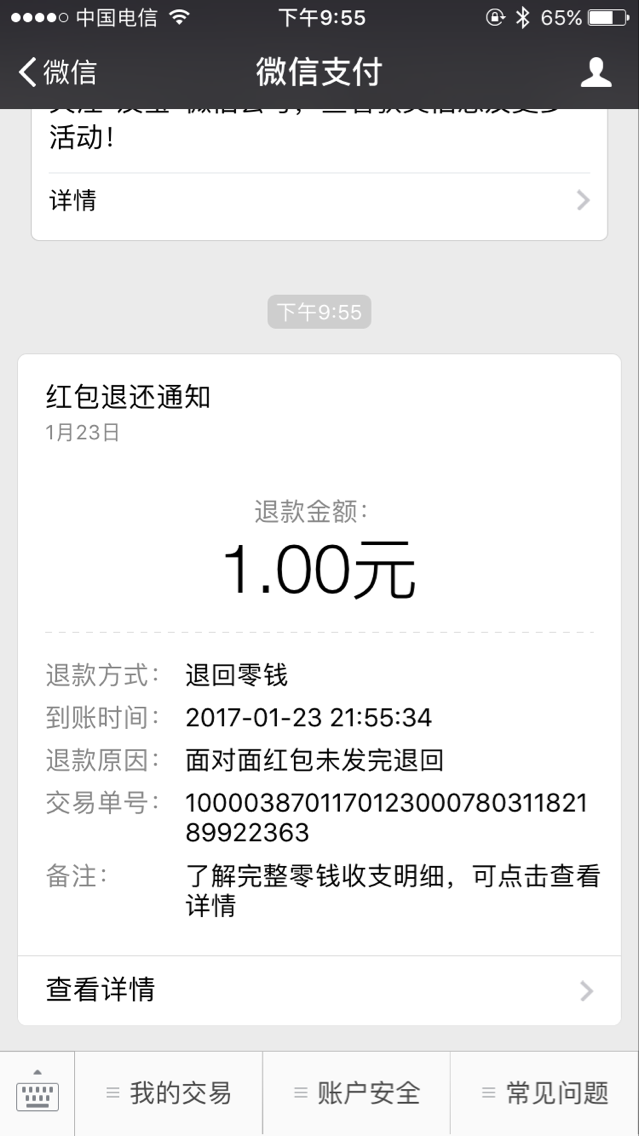Open 常见问题 menu
Viewport: 639px width, 1136px height.
[545, 1093]
